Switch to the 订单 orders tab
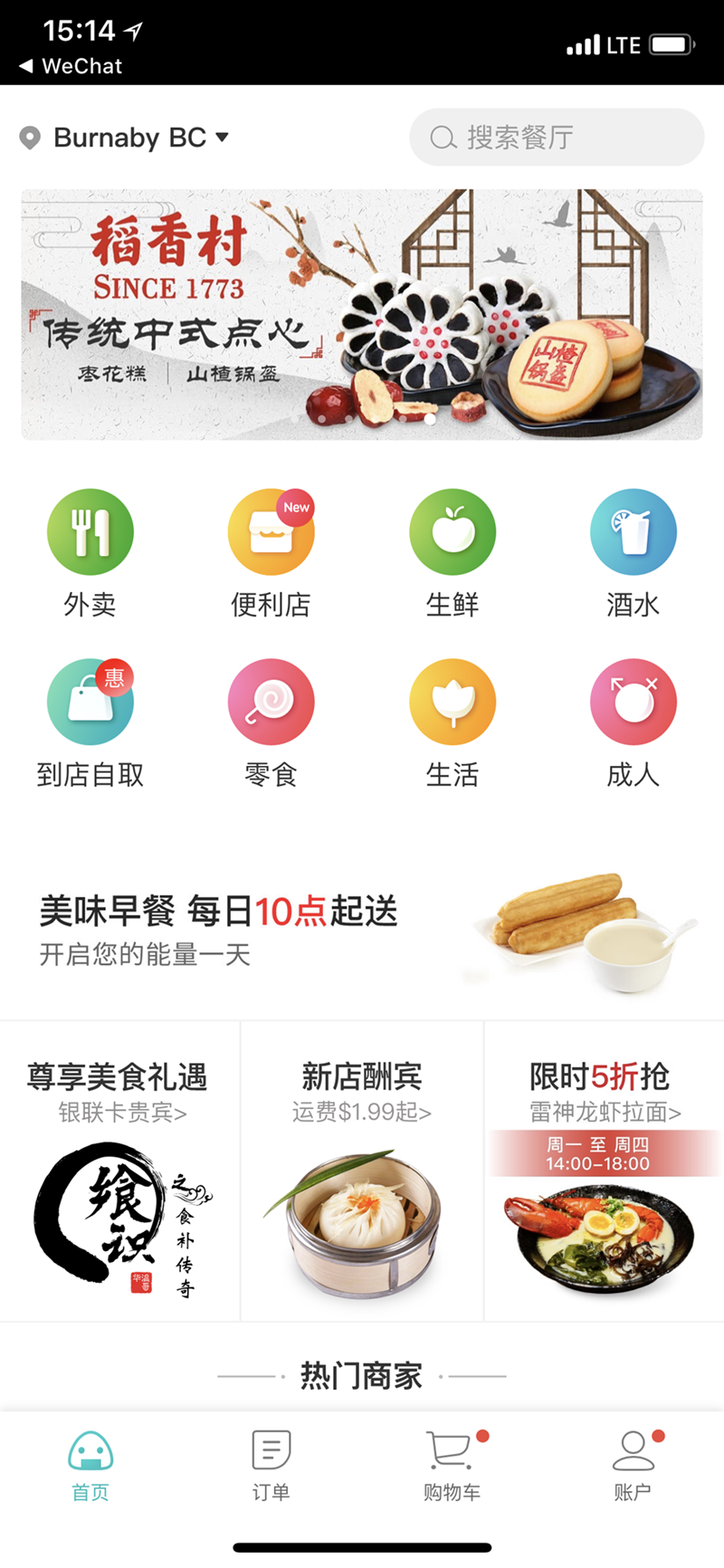Image resolution: width=724 pixels, height=1568 pixels. pyautogui.click(x=271, y=1465)
